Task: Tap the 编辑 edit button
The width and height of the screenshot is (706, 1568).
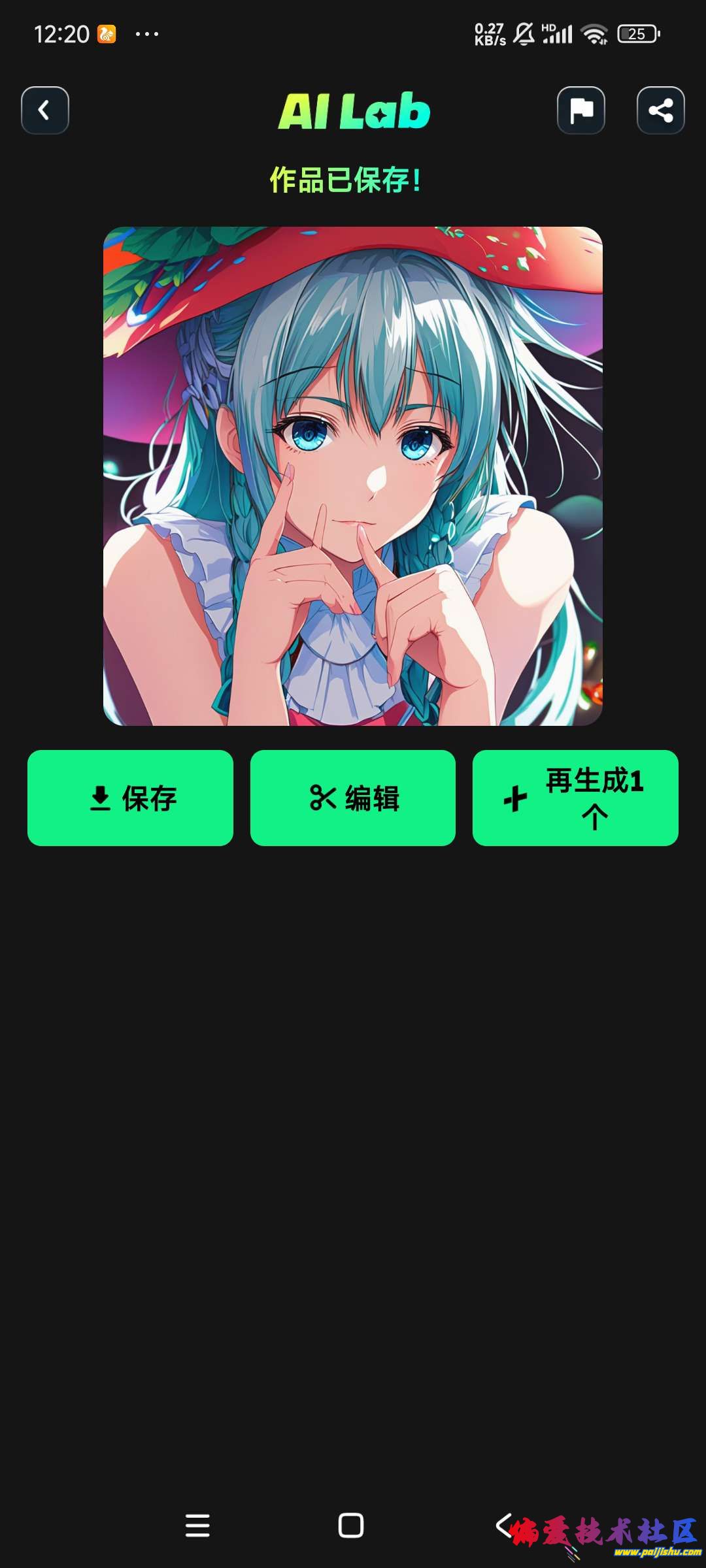Action: [352, 798]
